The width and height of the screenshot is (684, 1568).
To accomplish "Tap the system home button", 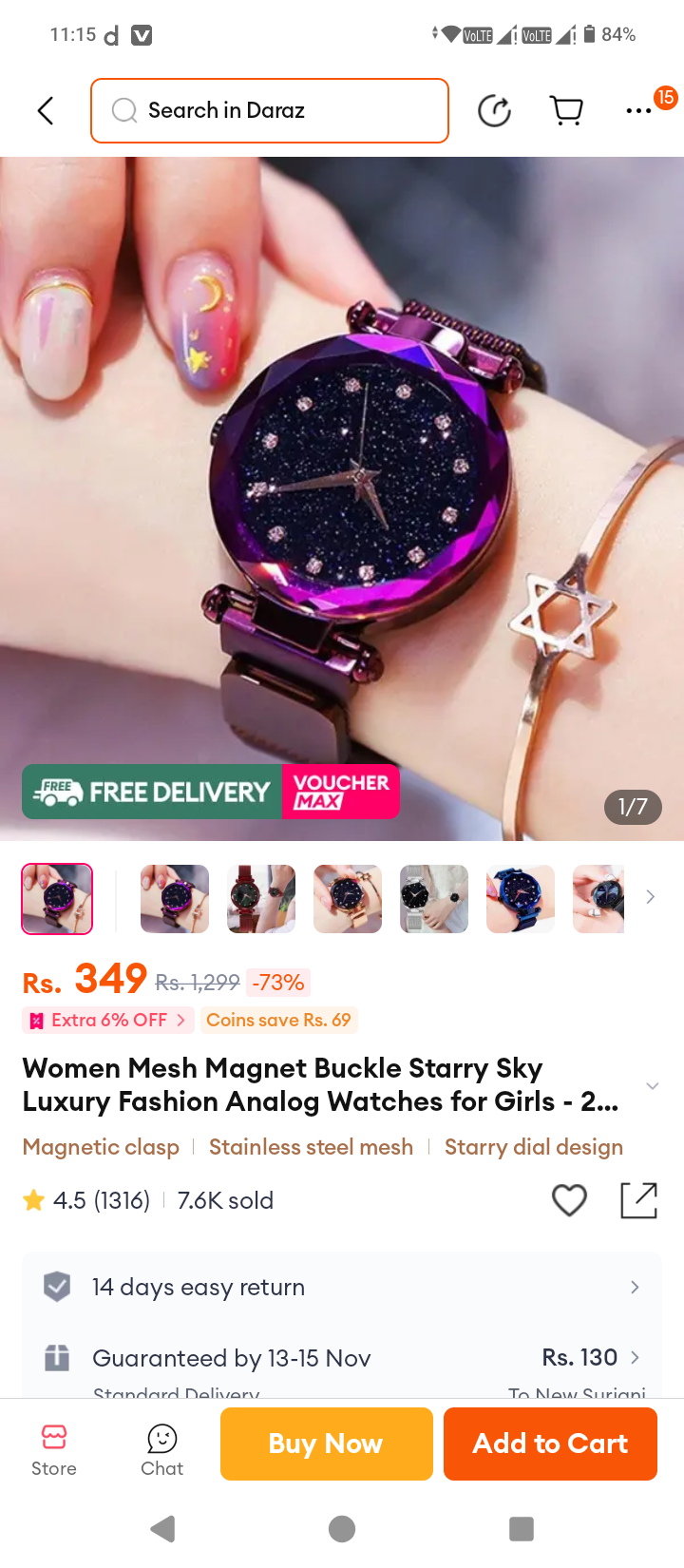I will tap(342, 1529).
